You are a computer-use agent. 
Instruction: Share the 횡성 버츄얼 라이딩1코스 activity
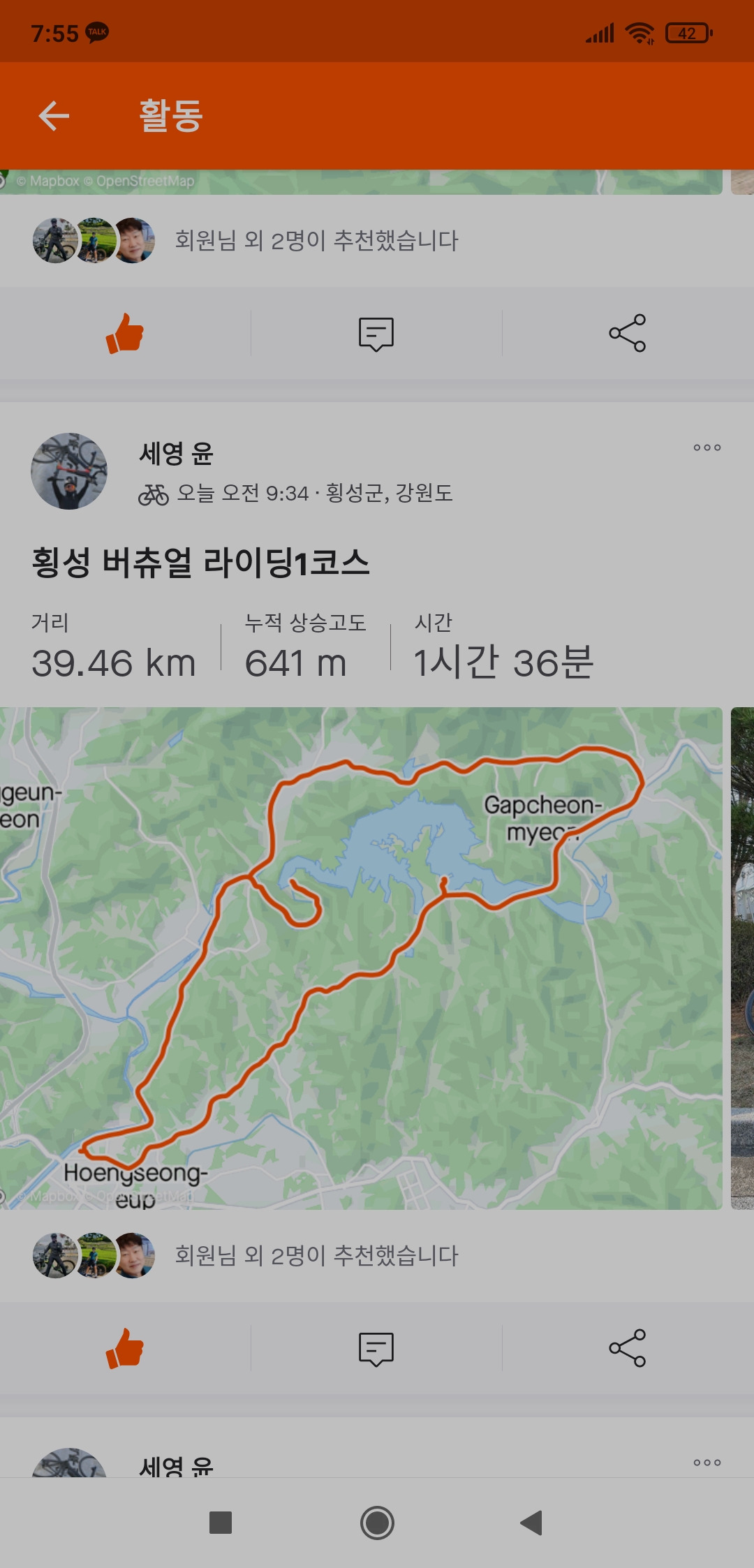click(627, 1348)
